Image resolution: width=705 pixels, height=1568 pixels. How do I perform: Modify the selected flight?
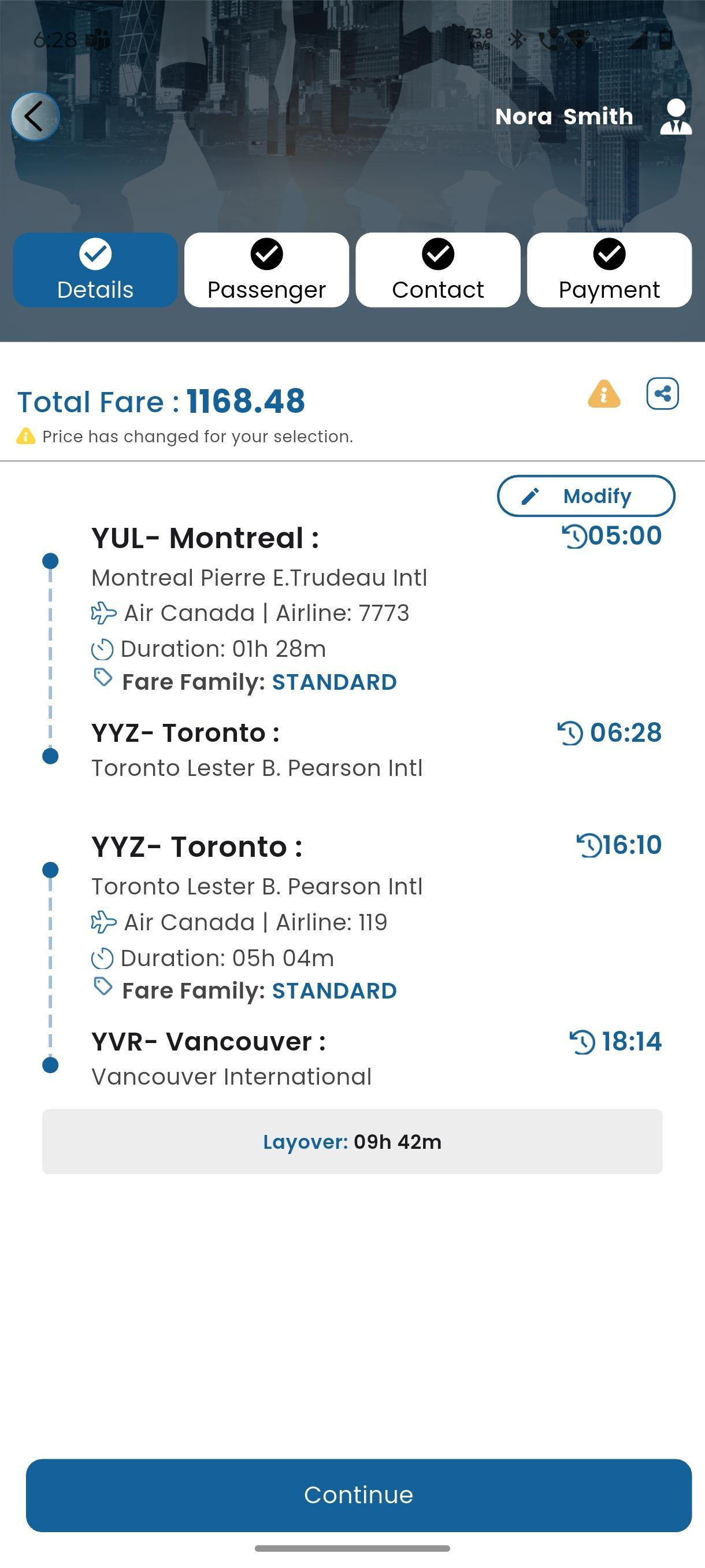(587, 496)
